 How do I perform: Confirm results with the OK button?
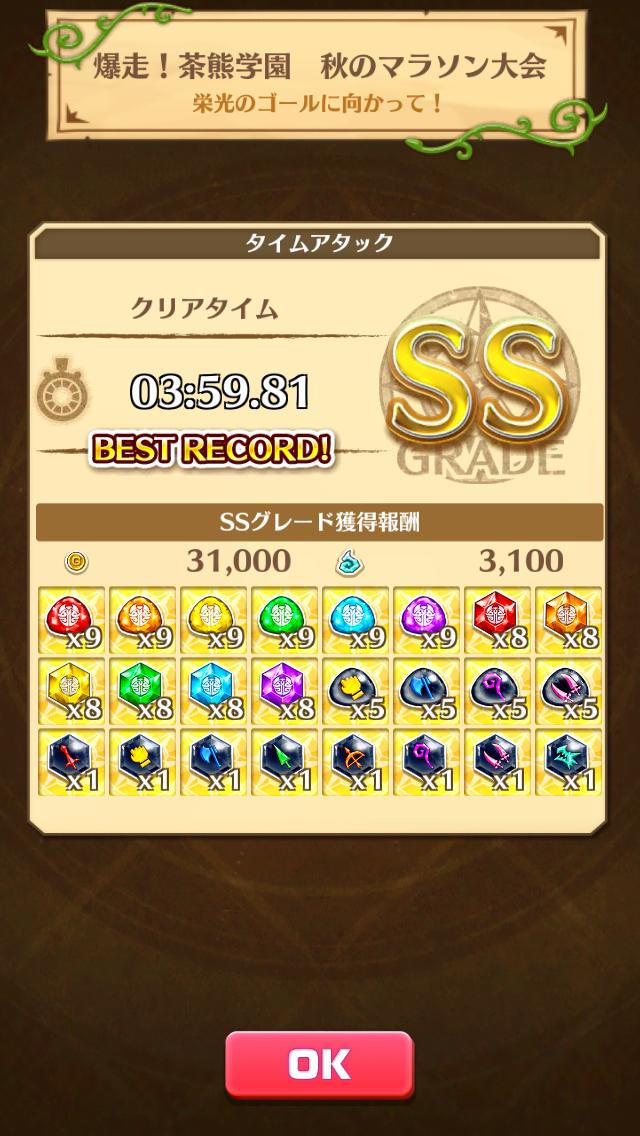pos(320,1064)
